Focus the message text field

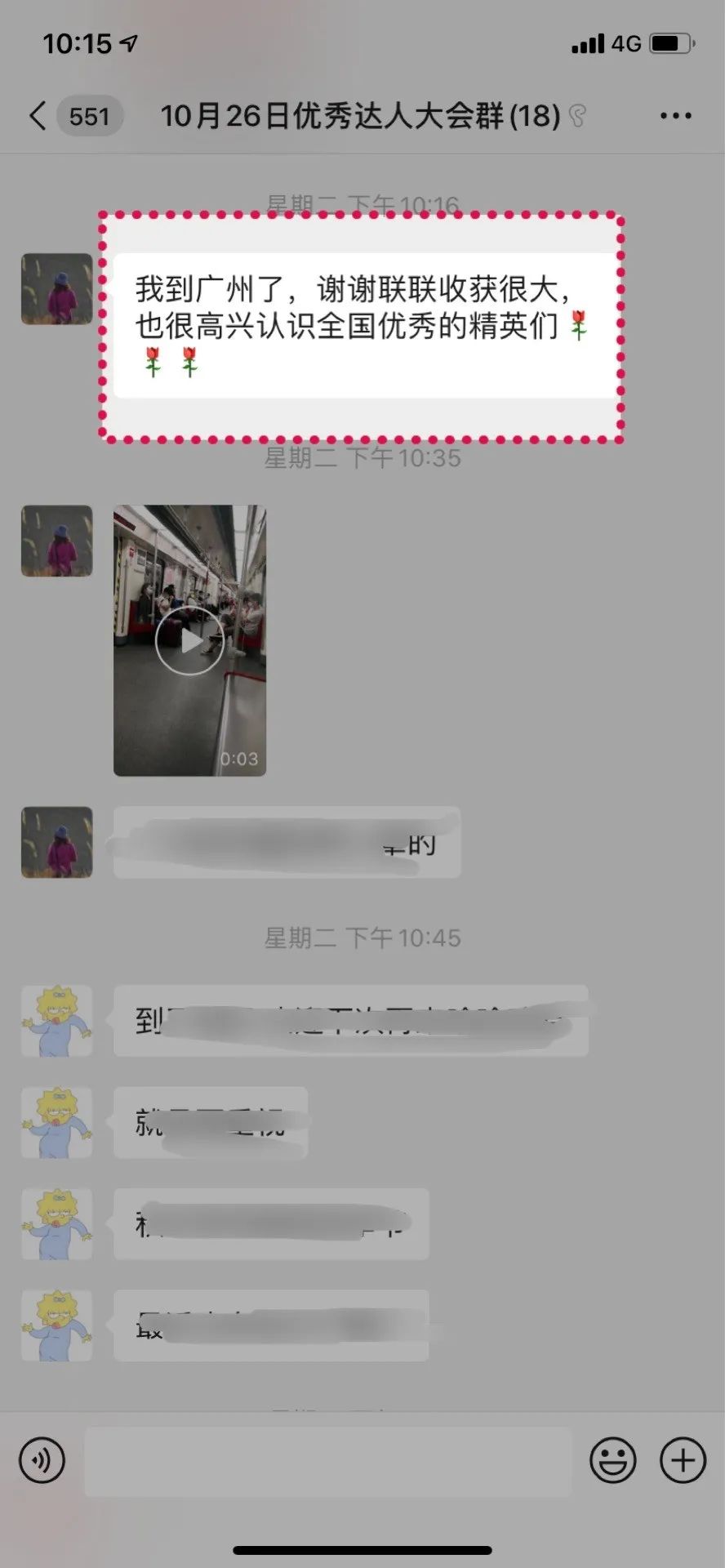[327, 1461]
